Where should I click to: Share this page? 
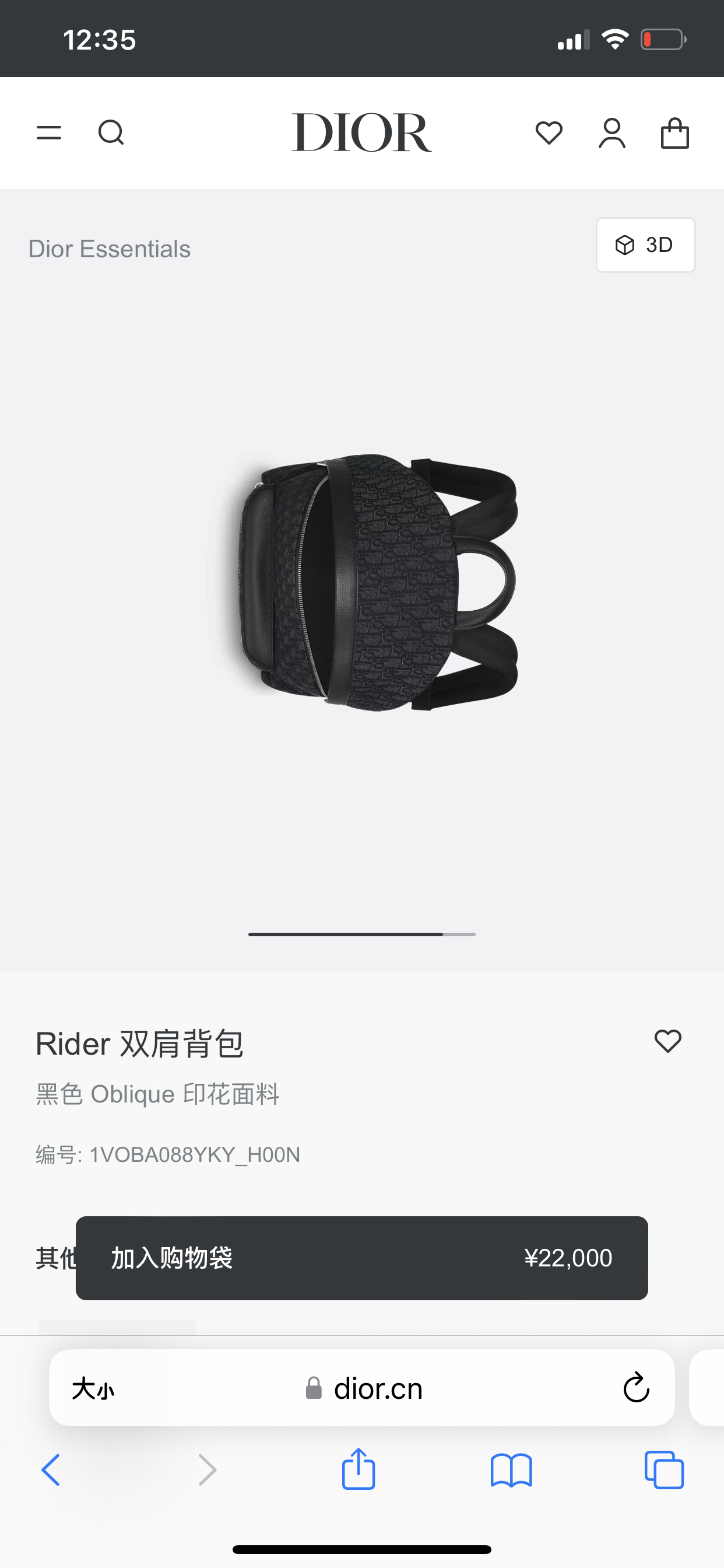point(359,1469)
